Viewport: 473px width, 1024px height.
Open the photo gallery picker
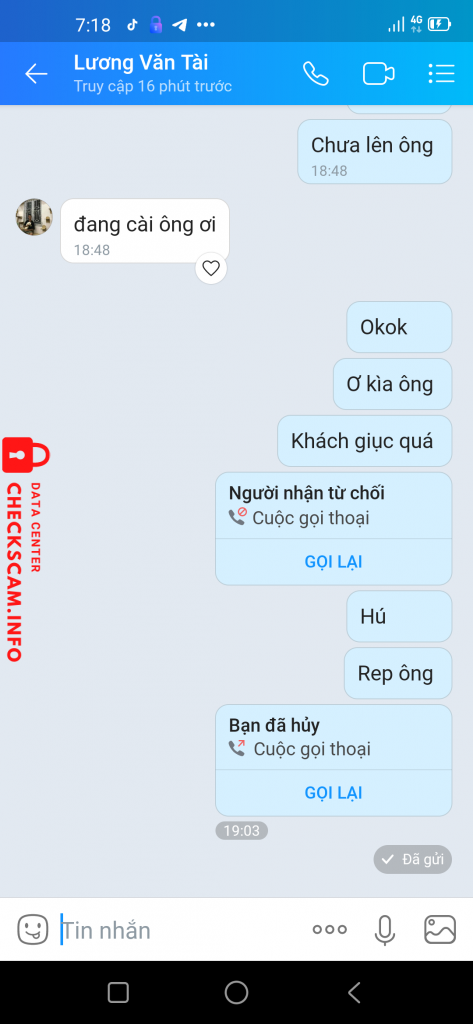440,929
